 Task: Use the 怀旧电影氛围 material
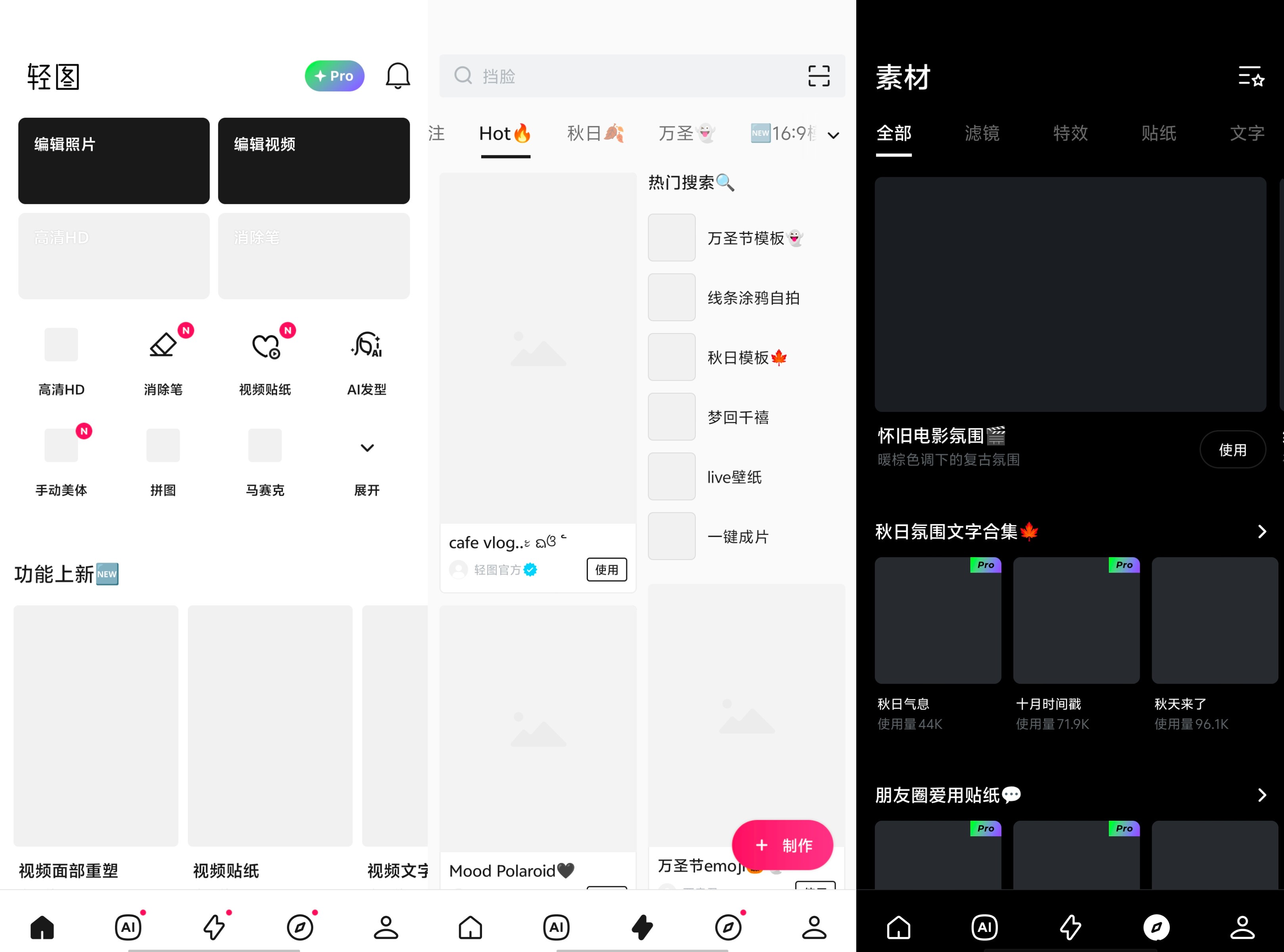(1232, 450)
